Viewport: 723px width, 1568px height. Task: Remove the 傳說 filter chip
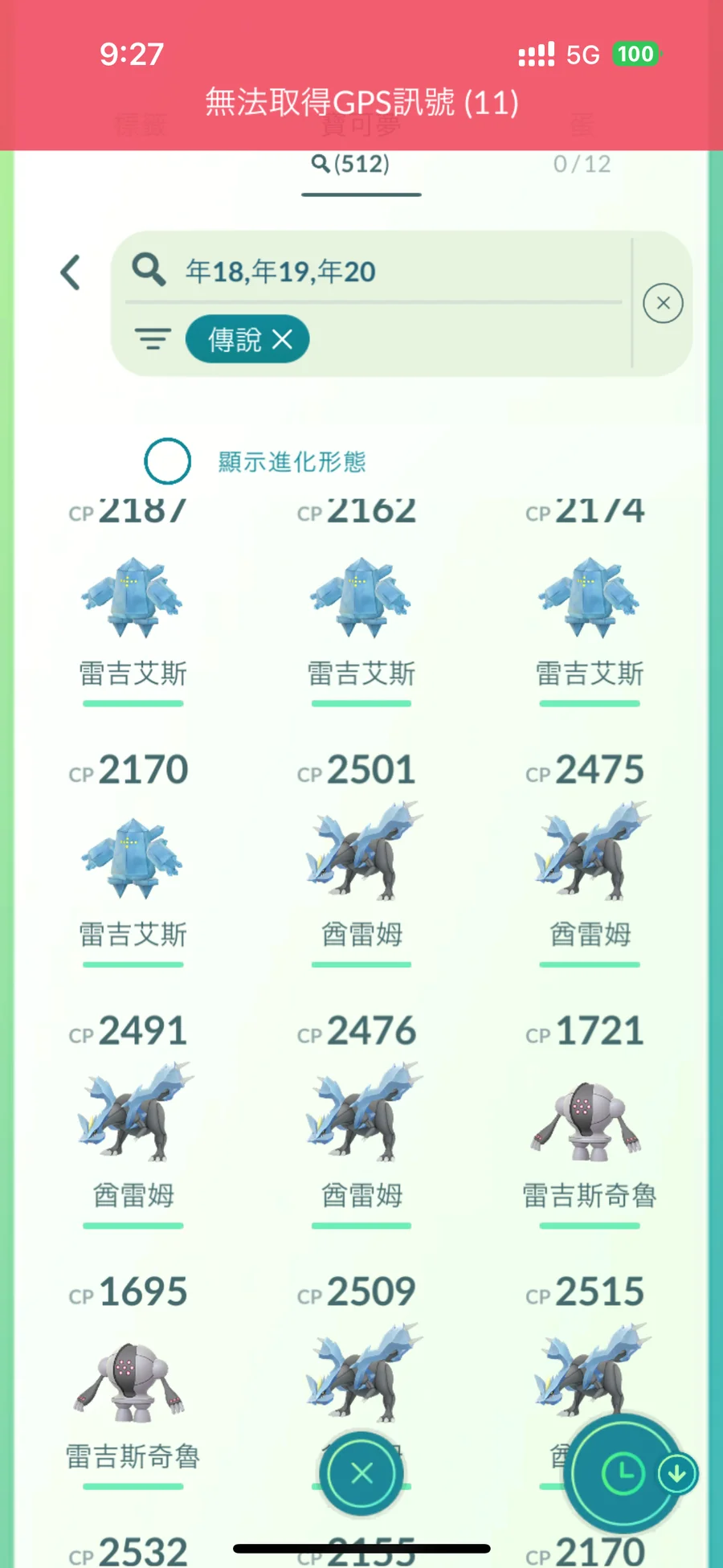coord(282,339)
